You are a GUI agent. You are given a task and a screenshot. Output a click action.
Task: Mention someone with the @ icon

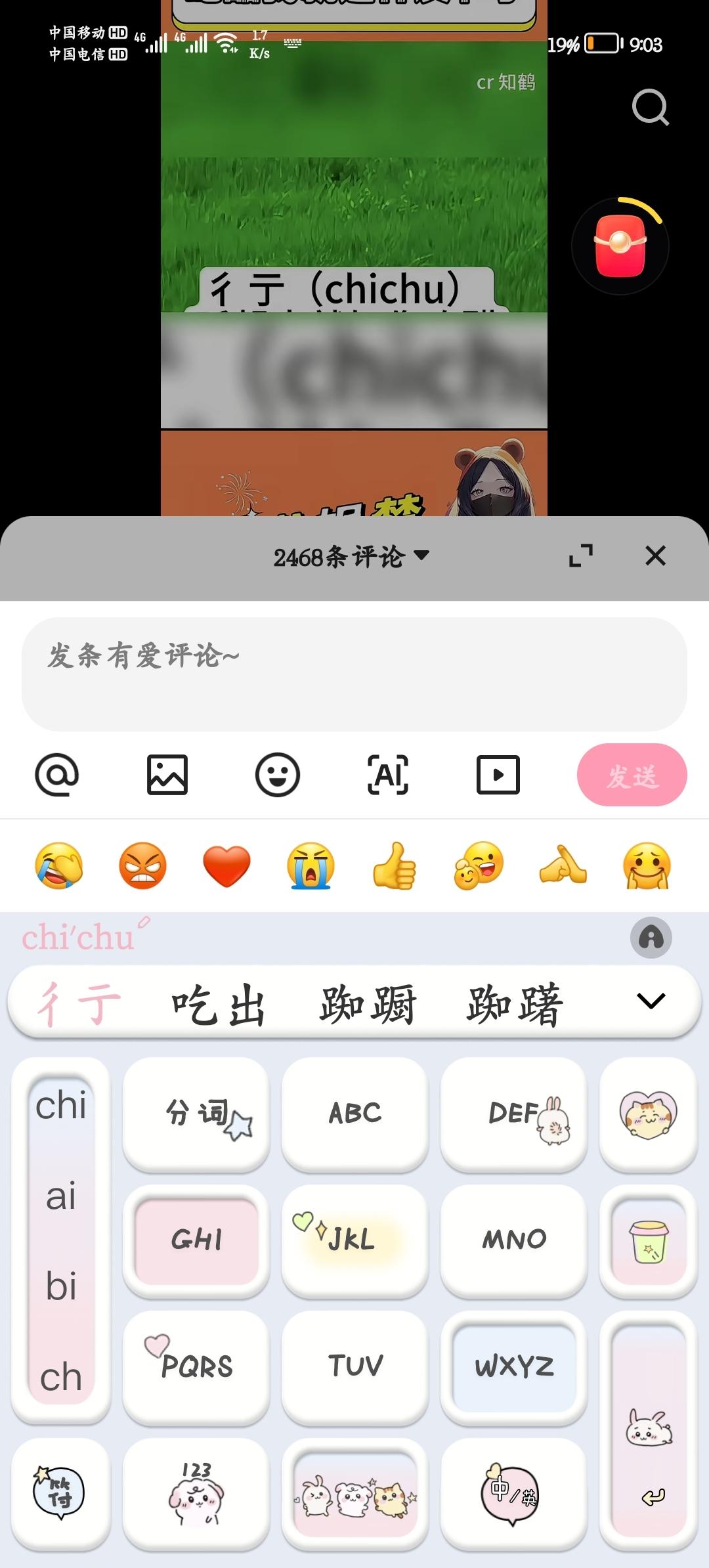pos(57,775)
